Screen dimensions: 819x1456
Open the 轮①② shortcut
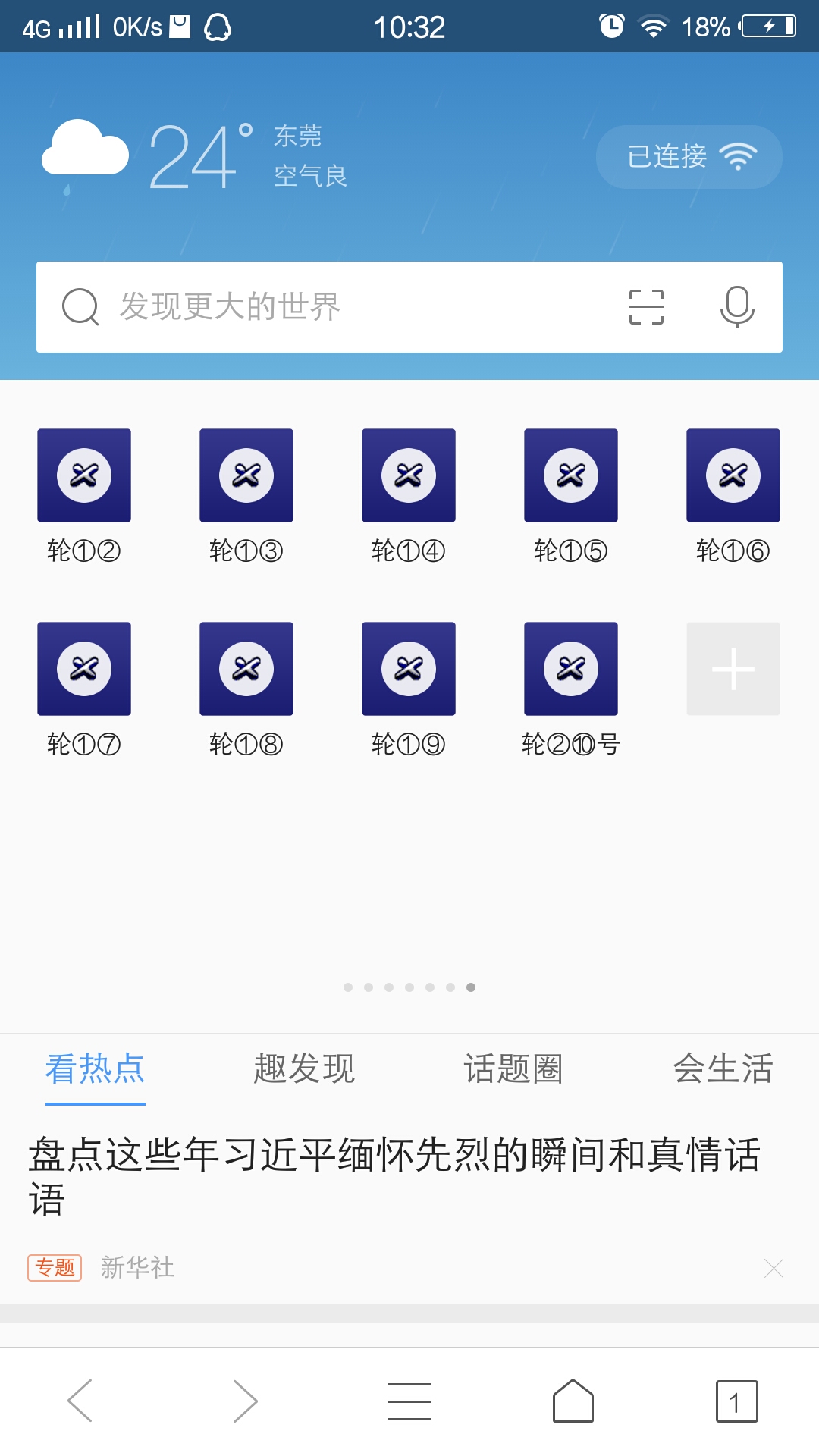84,475
